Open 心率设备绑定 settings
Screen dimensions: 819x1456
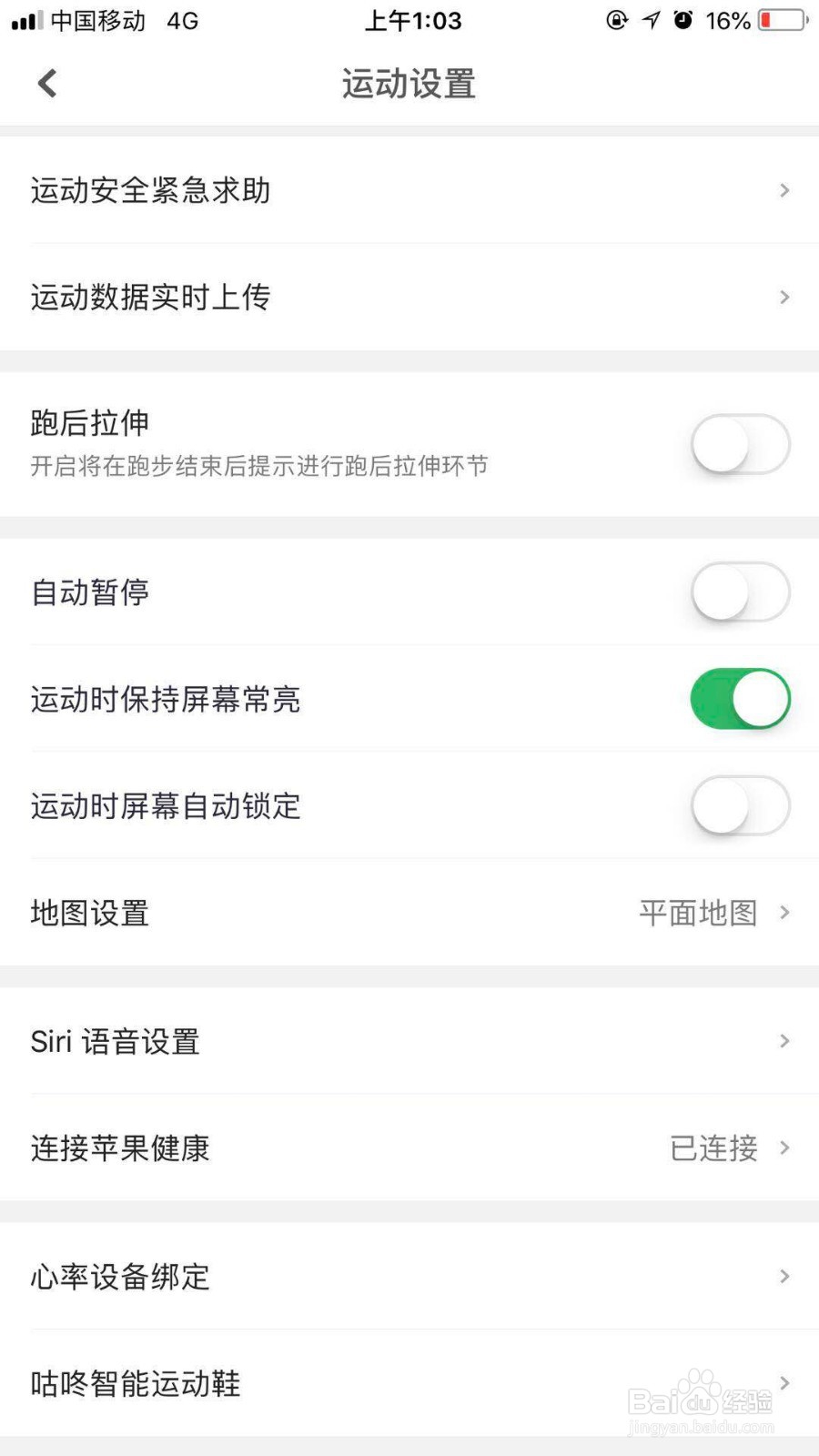click(x=409, y=1277)
